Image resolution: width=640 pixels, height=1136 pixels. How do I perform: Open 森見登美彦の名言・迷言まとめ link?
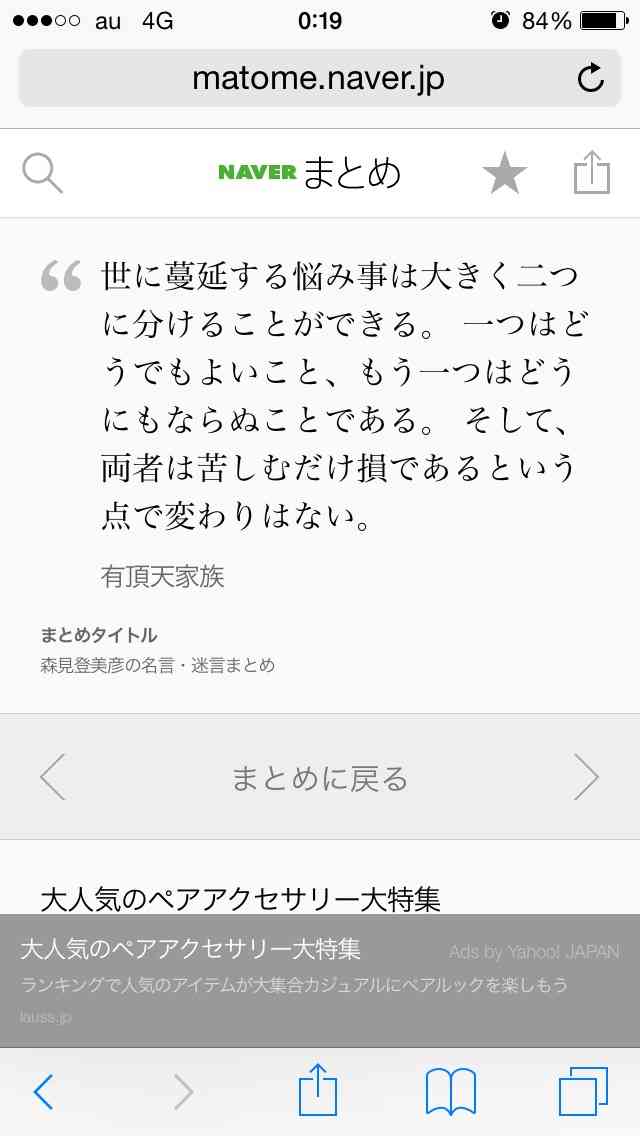click(x=158, y=665)
